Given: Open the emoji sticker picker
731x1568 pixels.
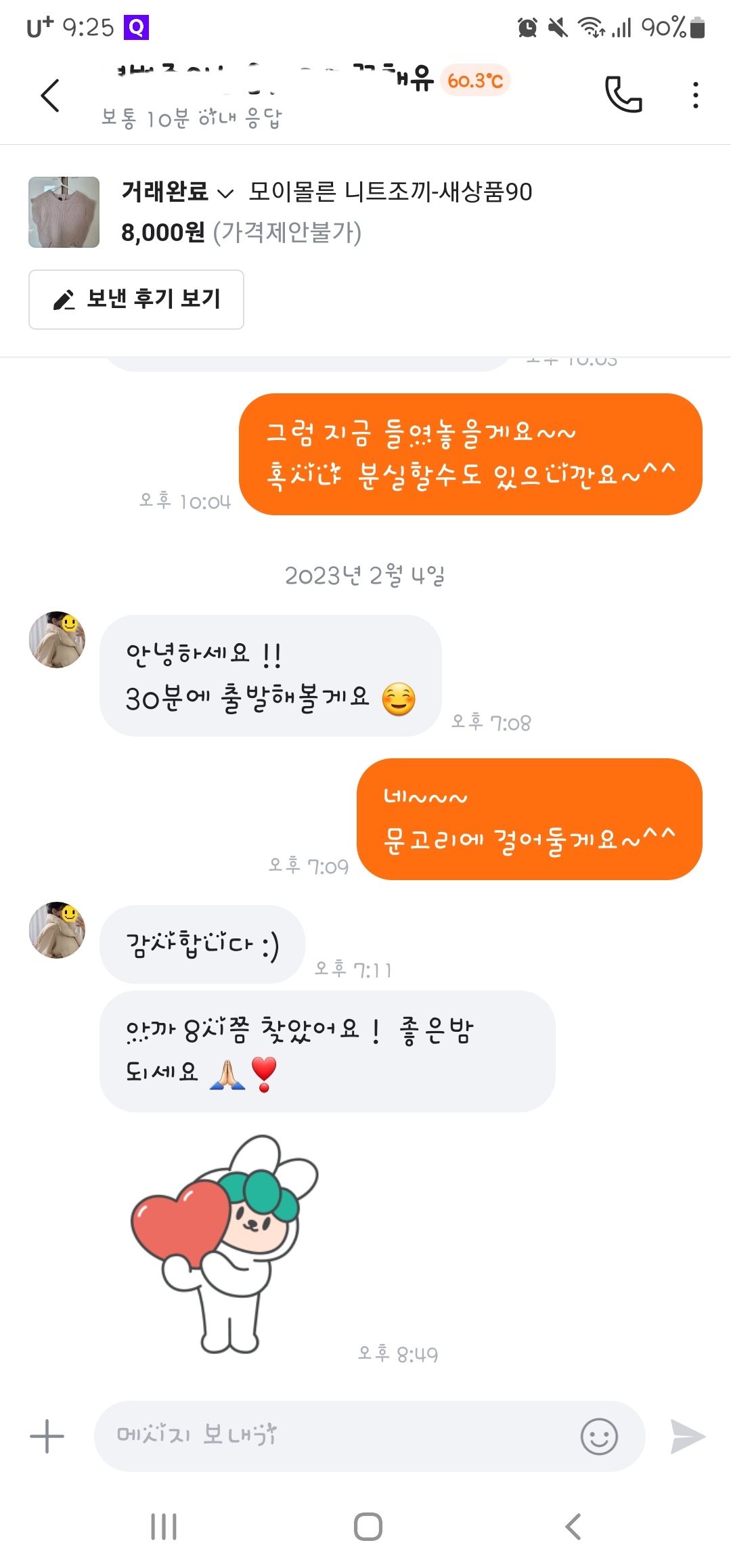Looking at the screenshot, I should [x=599, y=1436].
